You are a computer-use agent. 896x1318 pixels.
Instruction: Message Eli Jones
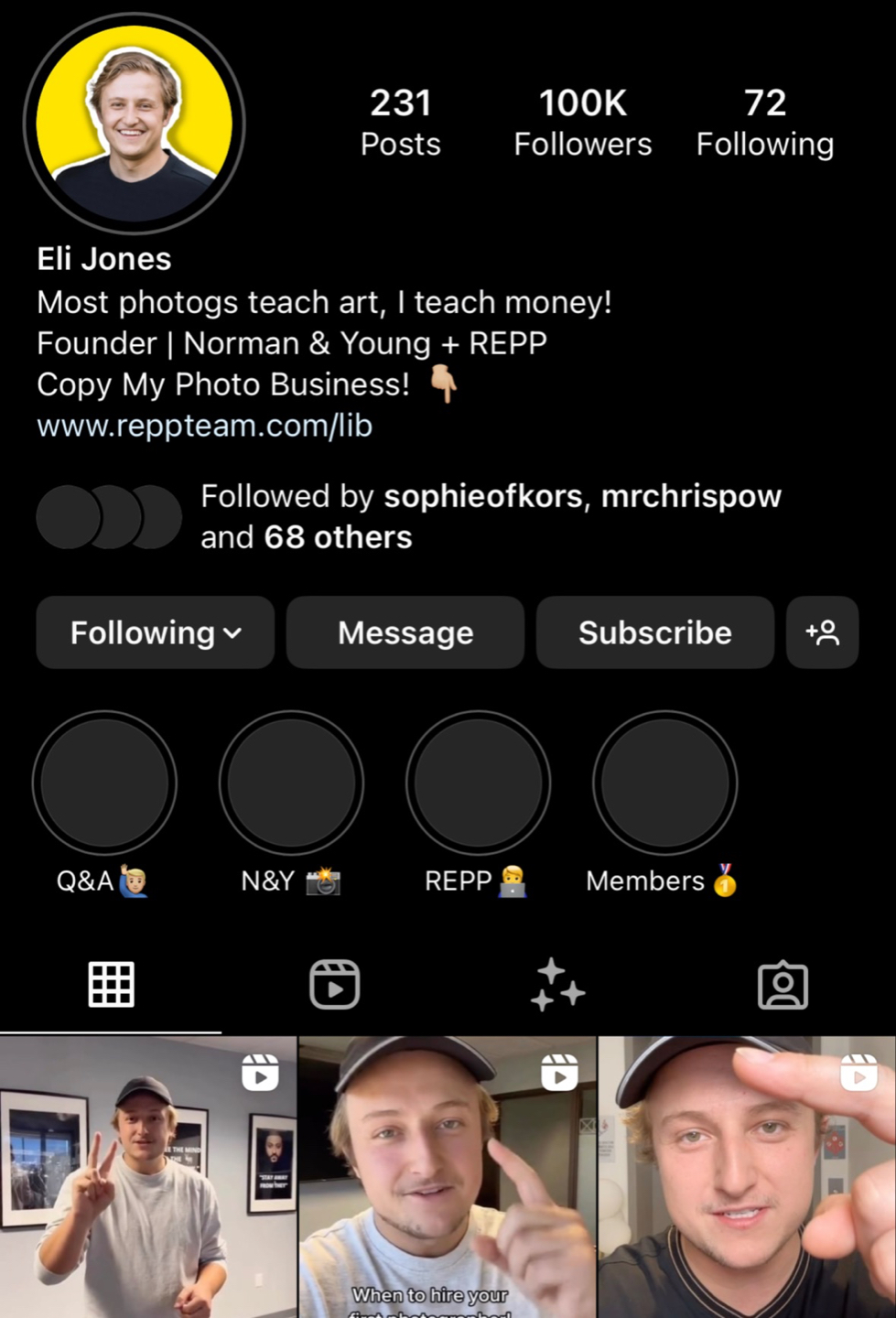tap(405, 632)
